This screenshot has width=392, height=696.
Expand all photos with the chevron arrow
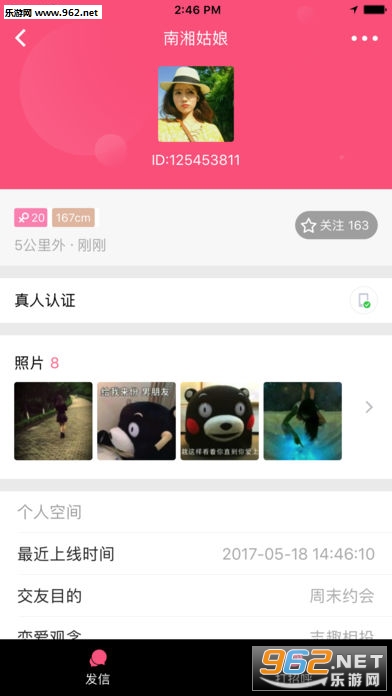point(368,407)
